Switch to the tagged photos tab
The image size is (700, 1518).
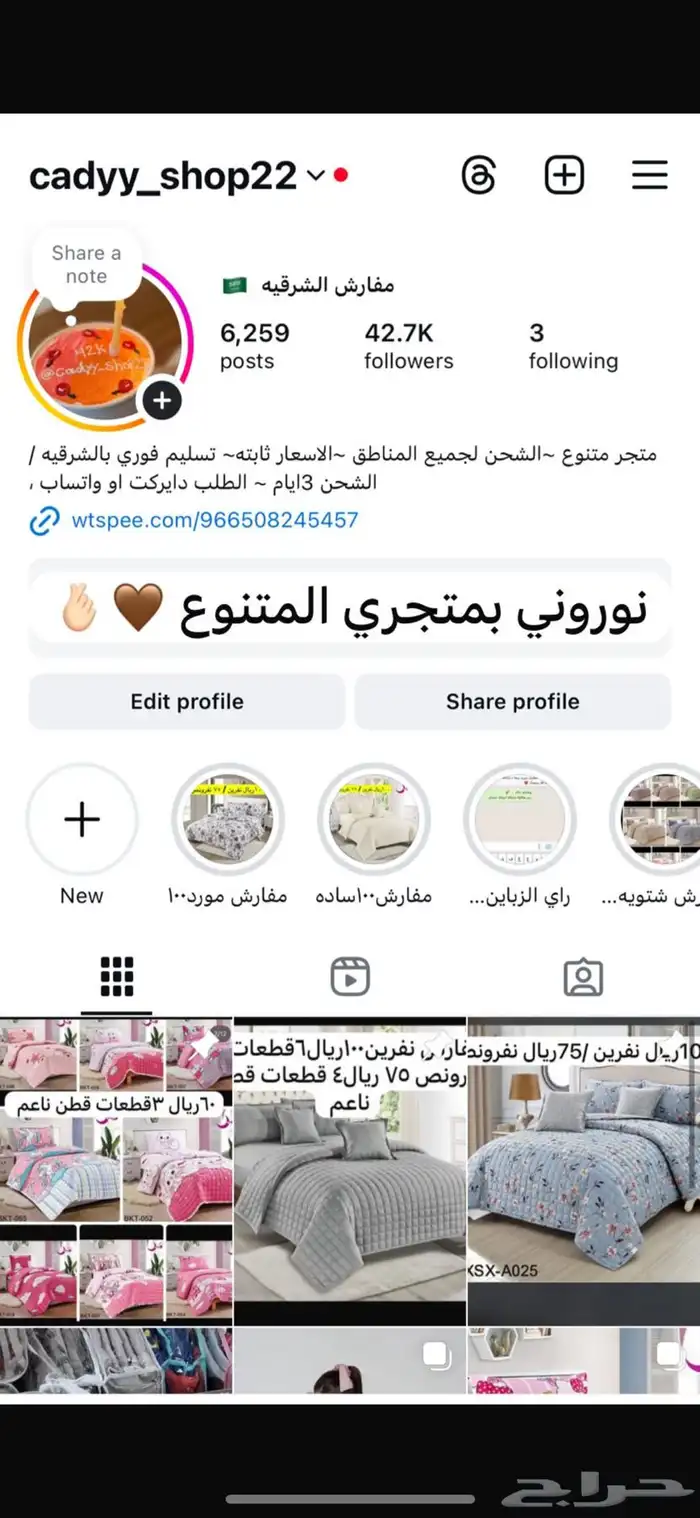coord(583,977)
